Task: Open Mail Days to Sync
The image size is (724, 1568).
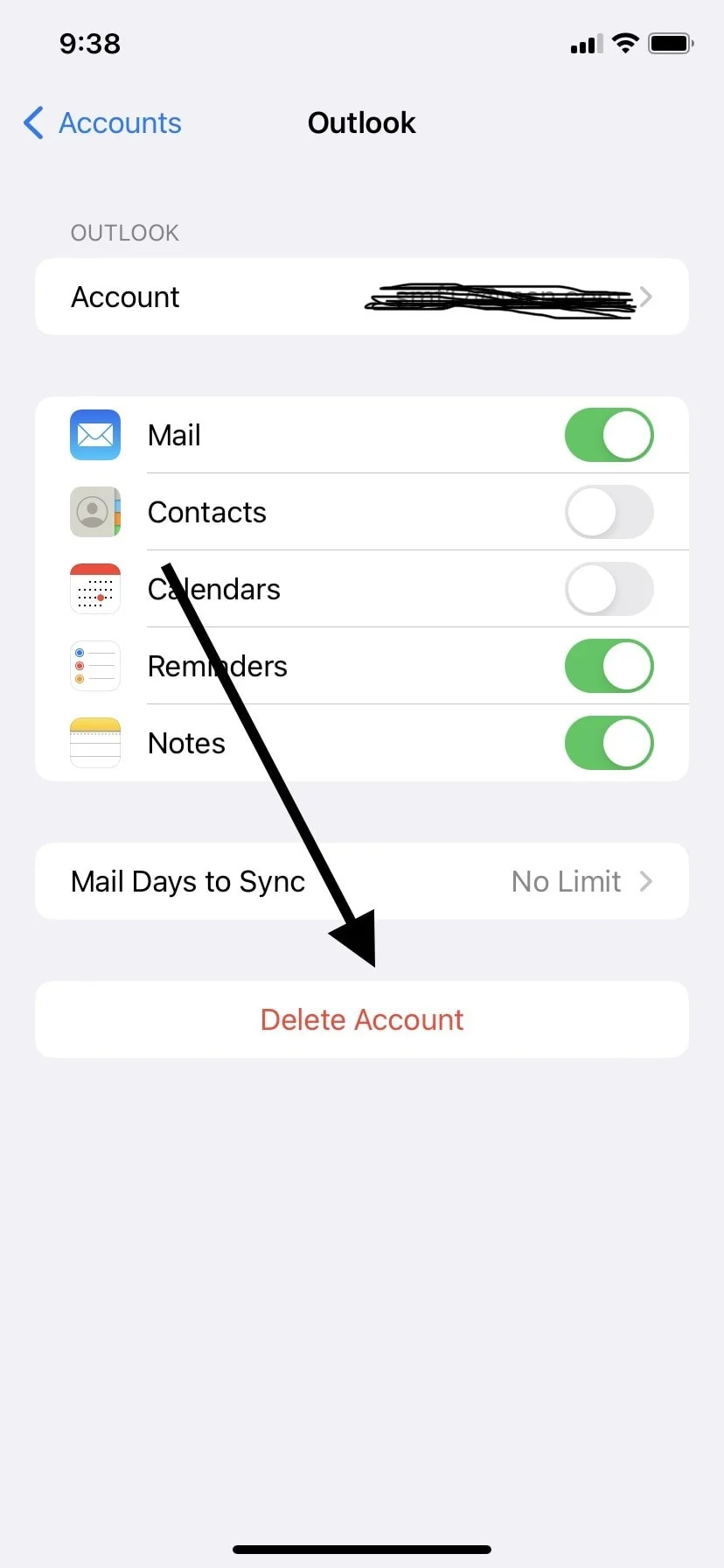Action: (x=362, y=881)
